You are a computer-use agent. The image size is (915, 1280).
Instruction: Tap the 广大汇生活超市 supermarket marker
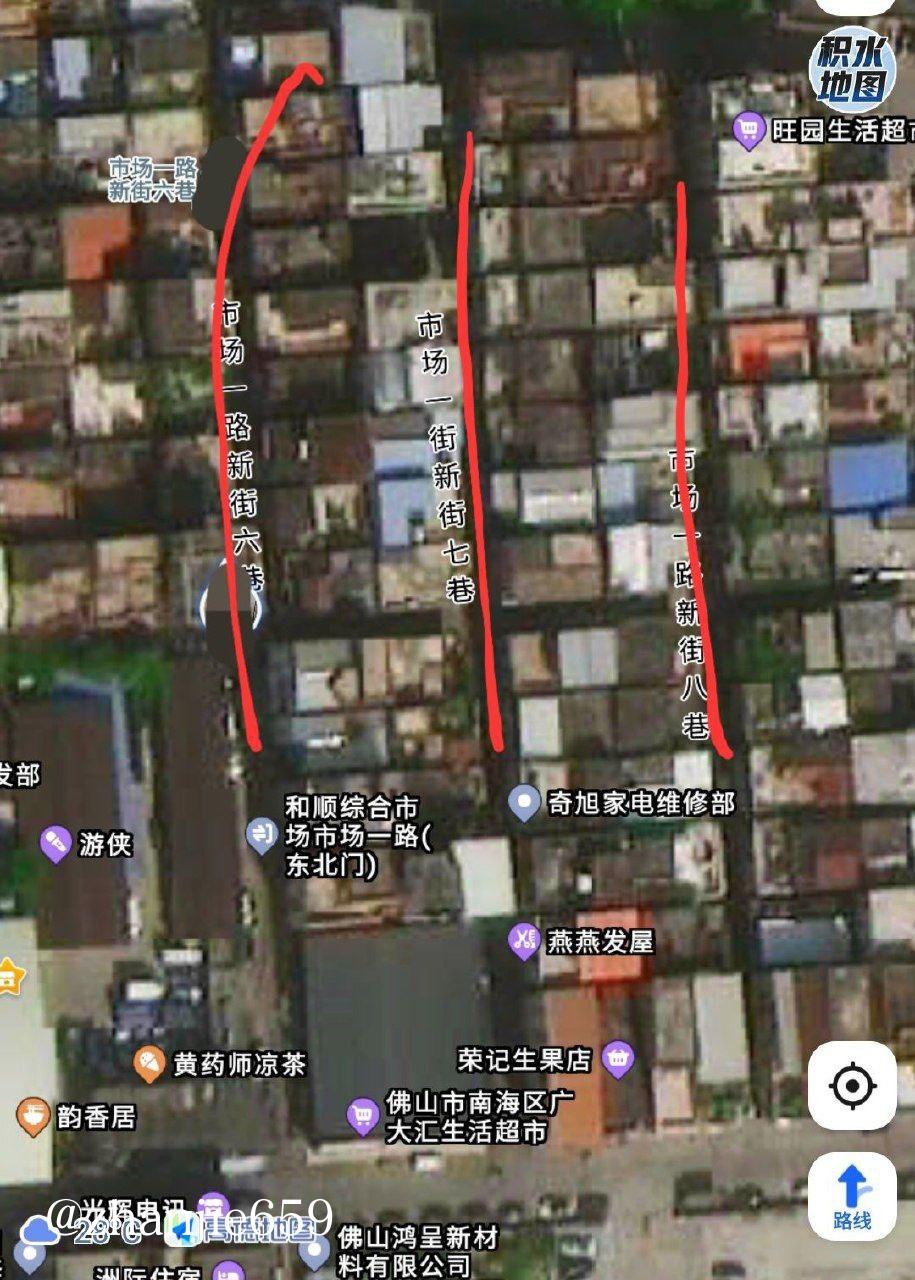(361, 1115)
